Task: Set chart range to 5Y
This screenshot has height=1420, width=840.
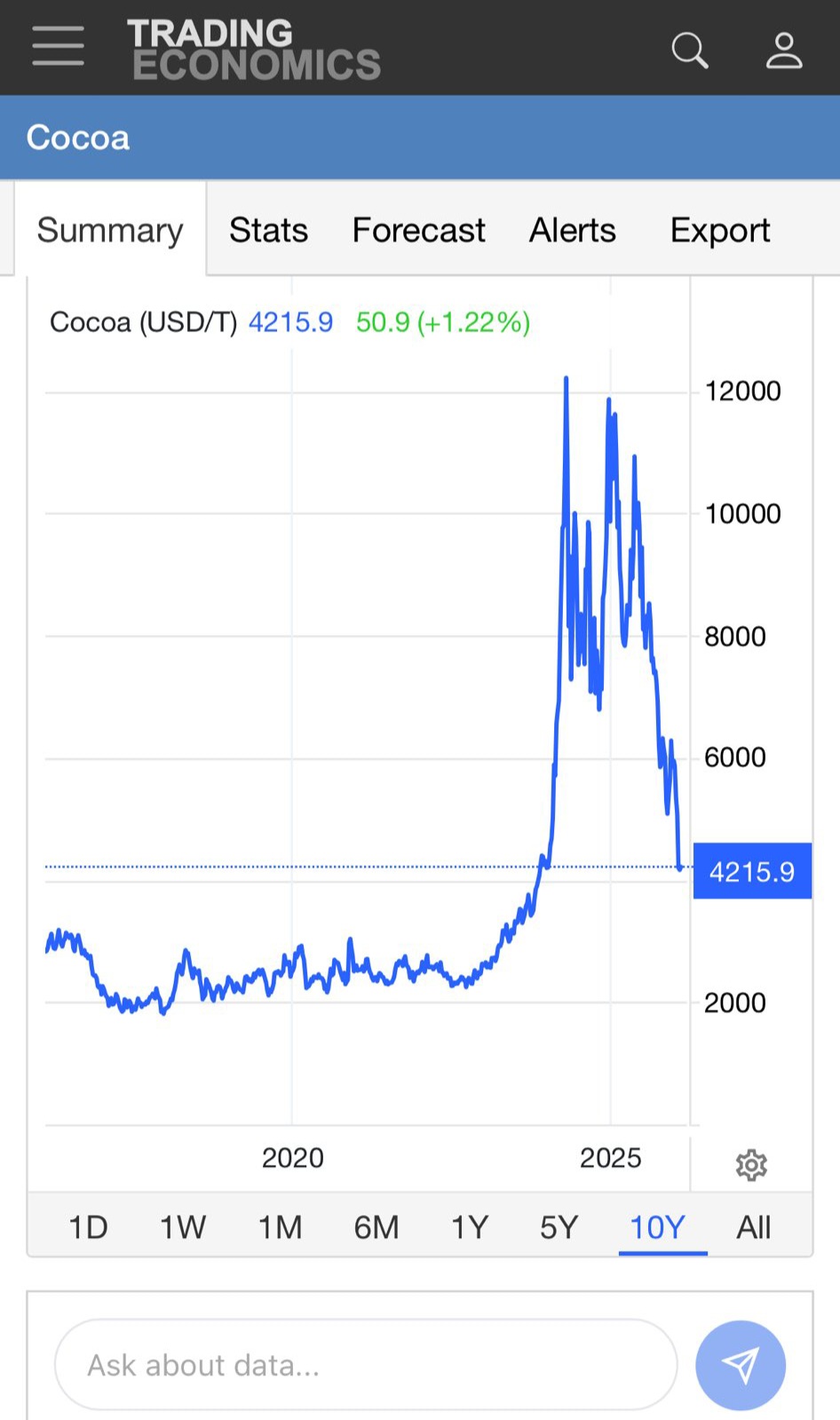Action: pyautogui.click(x=559, y=1227)
